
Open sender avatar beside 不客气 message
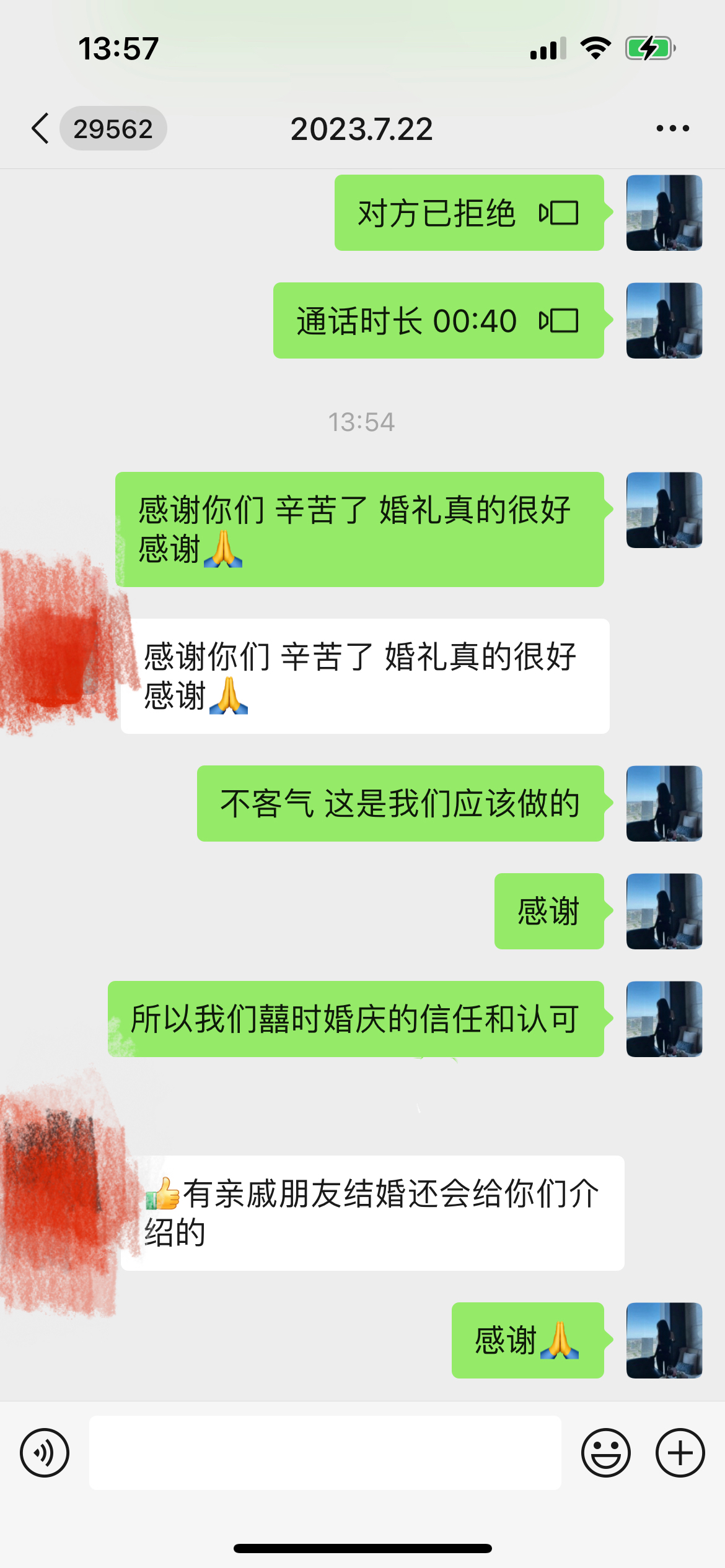(x=664, y=803)
